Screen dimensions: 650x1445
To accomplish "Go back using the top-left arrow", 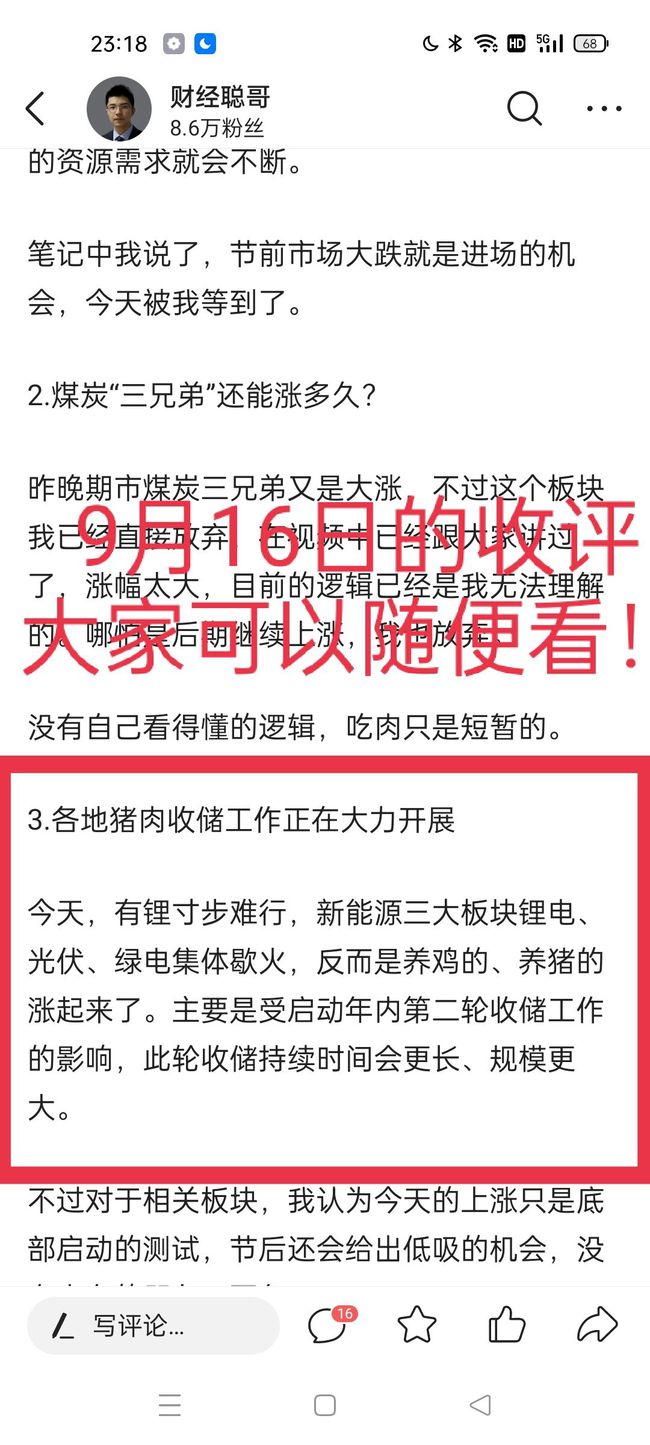I will coord(36,108).
